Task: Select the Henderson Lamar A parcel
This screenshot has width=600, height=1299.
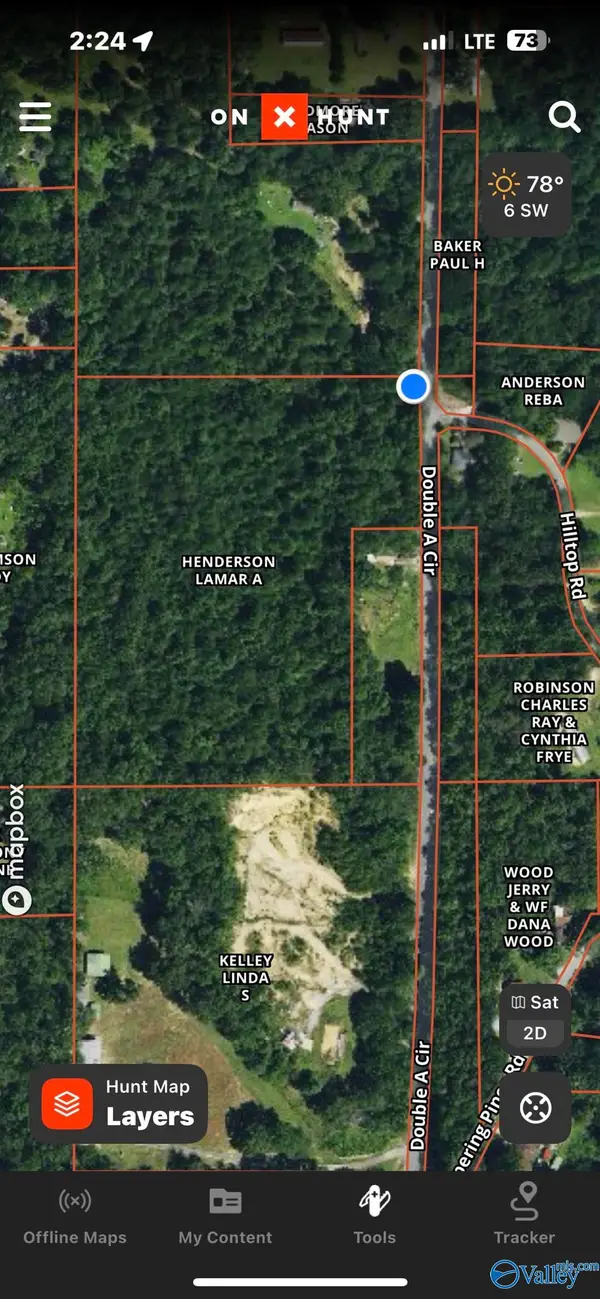Action: tap(228, 570)
